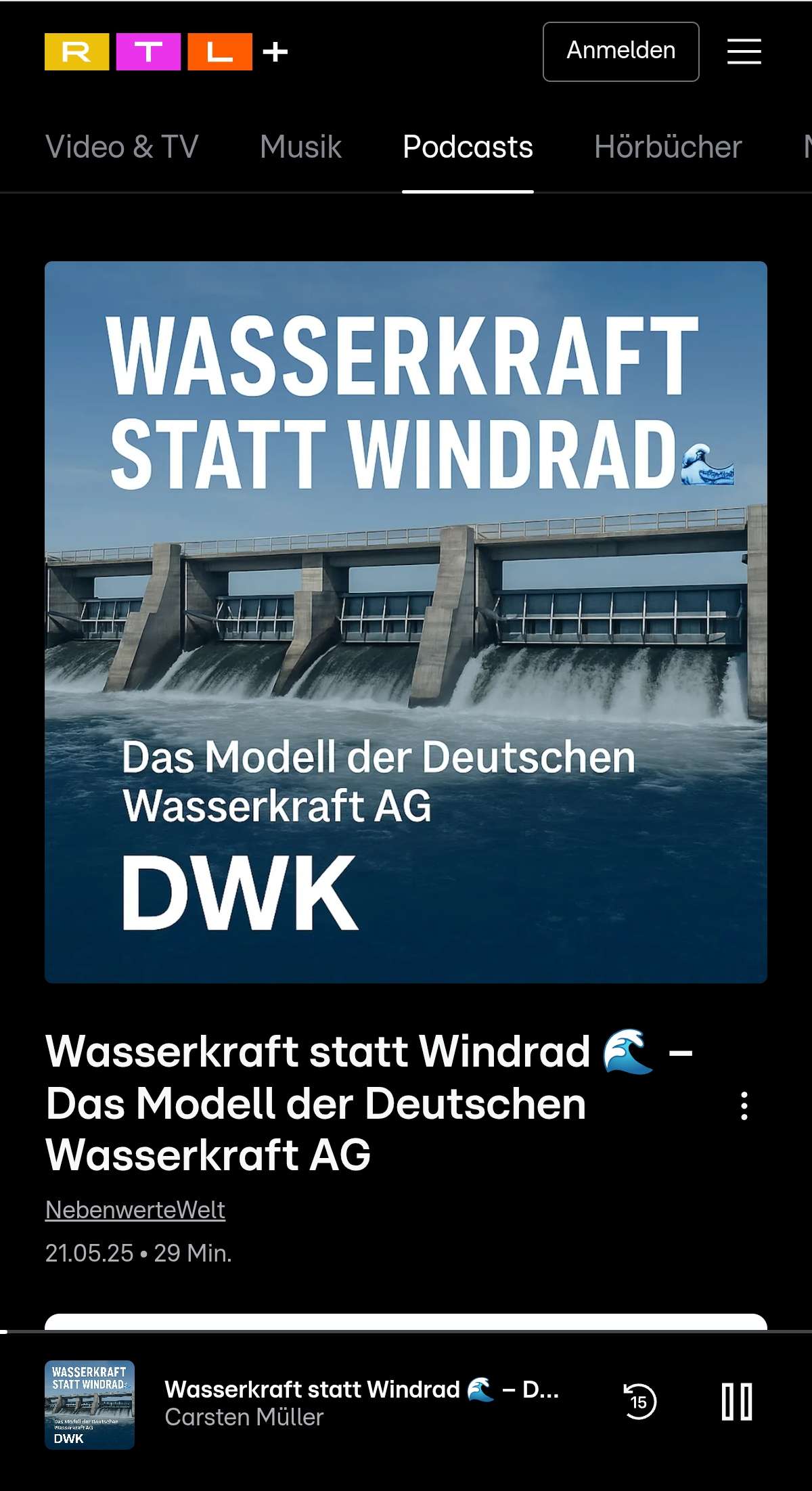The image size is (812, 1491).
Task: Click the episode title Wasserkraft statt Windrad
Action: [x=338, y=1103]
